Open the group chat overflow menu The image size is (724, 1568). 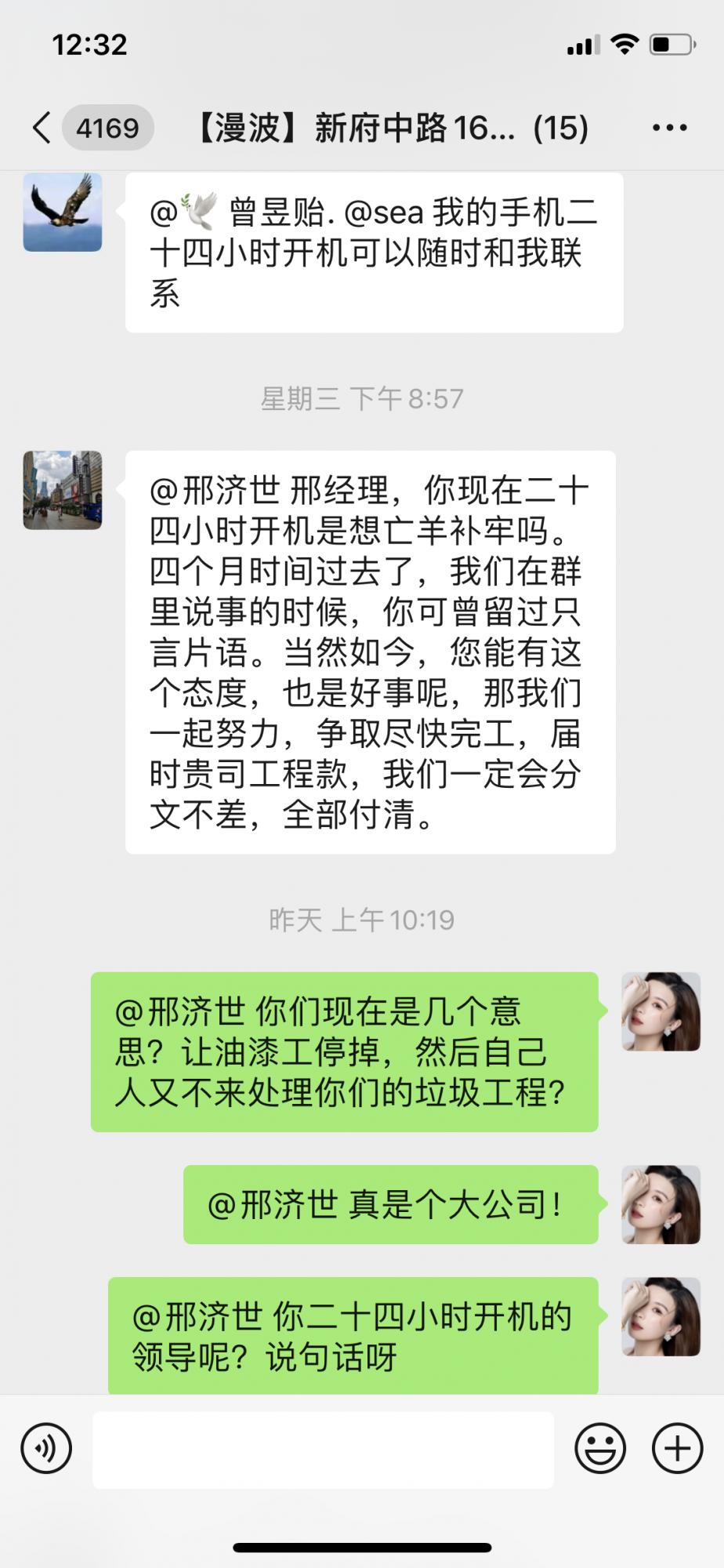tap(669, 128)
